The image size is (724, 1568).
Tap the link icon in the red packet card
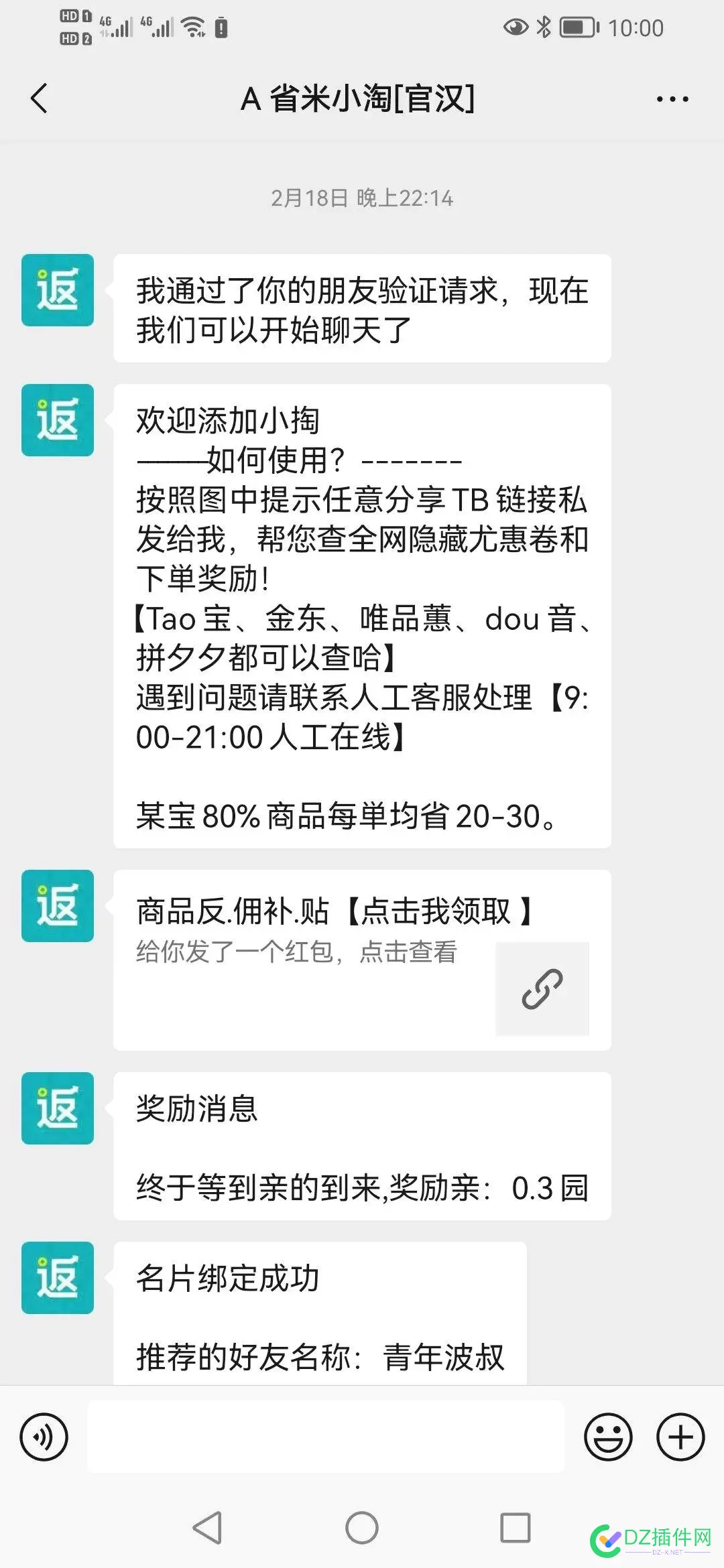click(x=541, y=988)
